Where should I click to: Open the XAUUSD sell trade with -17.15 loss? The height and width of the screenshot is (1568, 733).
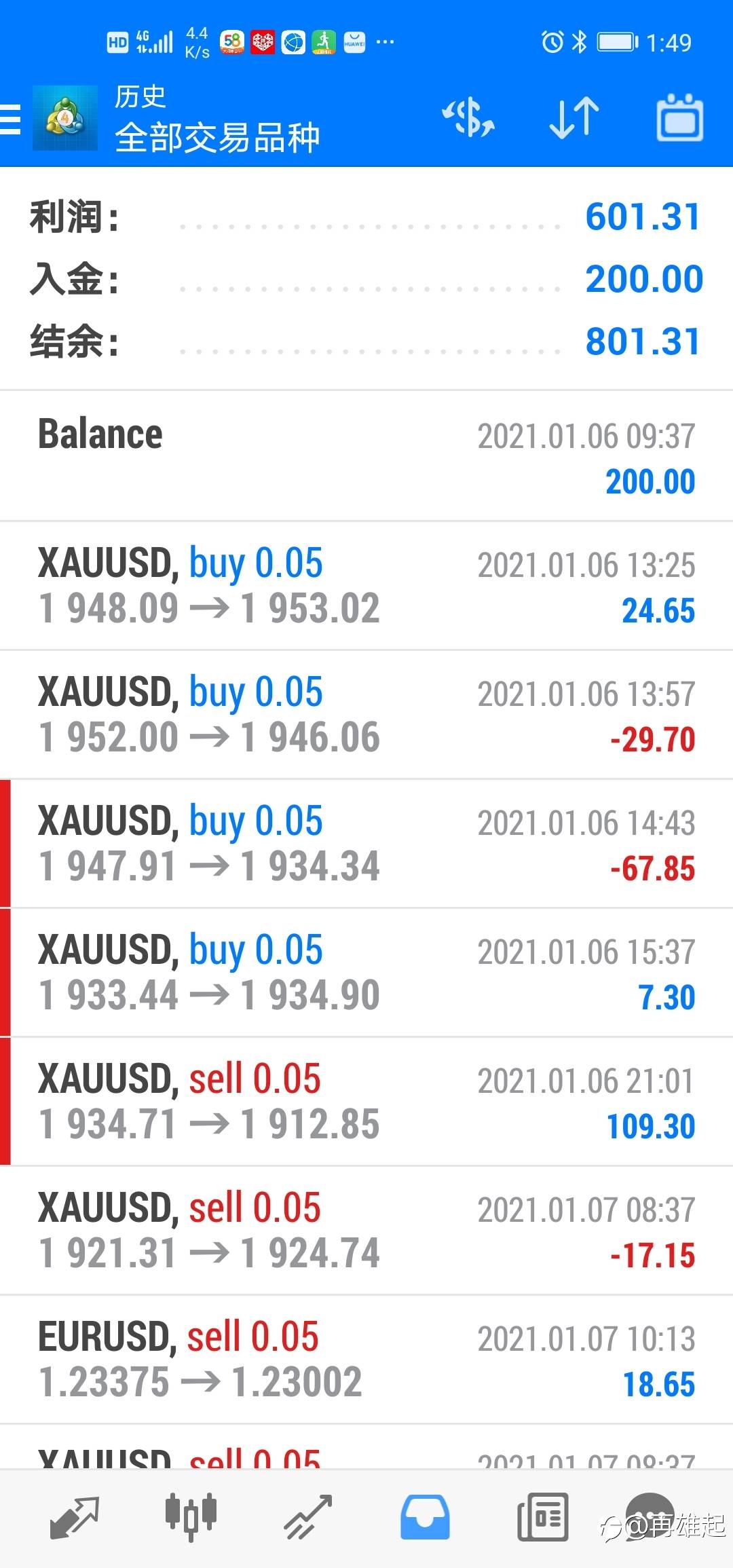pyautogui.click(x=366, y=1231)
